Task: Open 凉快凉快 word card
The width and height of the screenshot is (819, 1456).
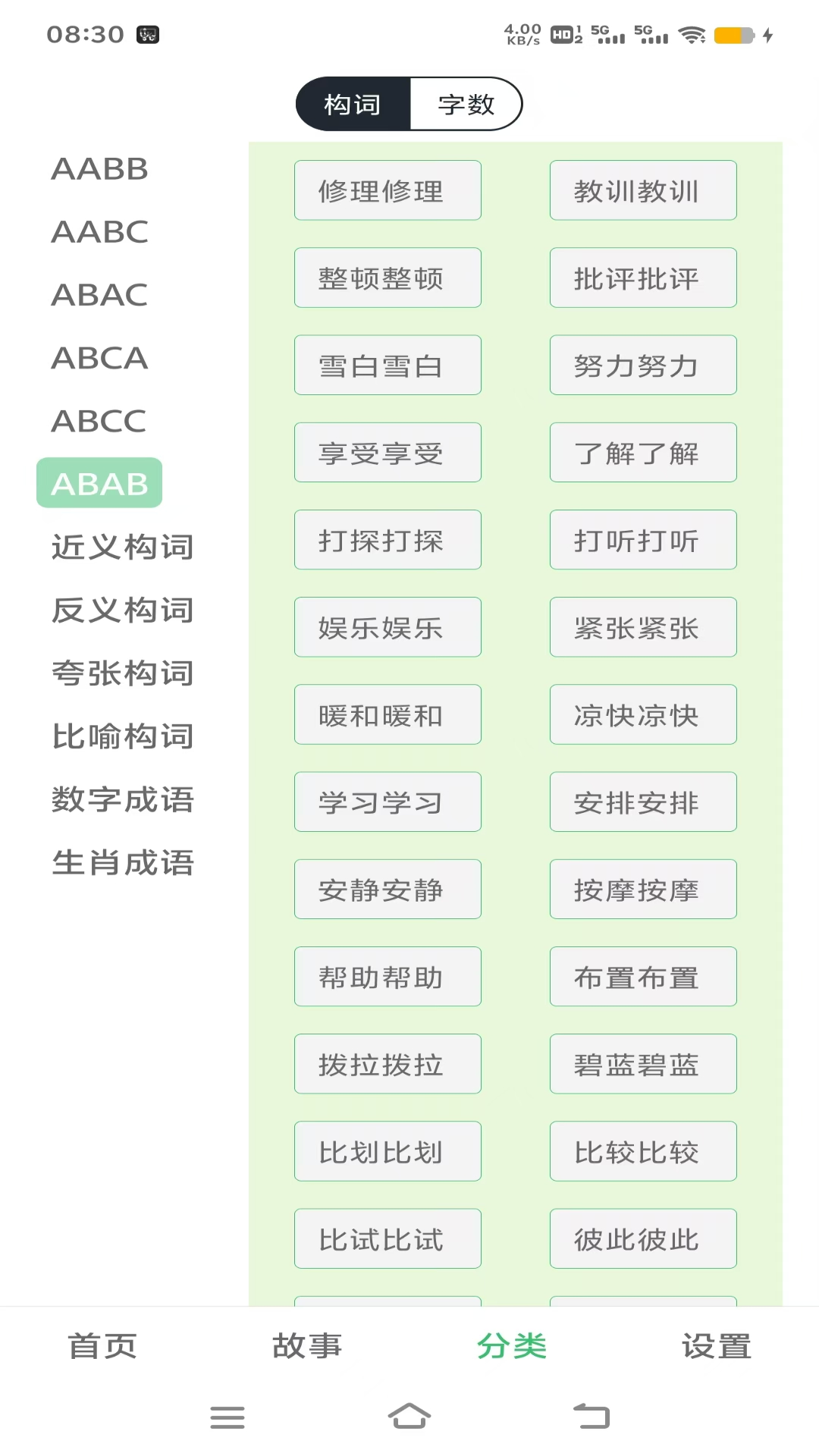Action: 643,714
